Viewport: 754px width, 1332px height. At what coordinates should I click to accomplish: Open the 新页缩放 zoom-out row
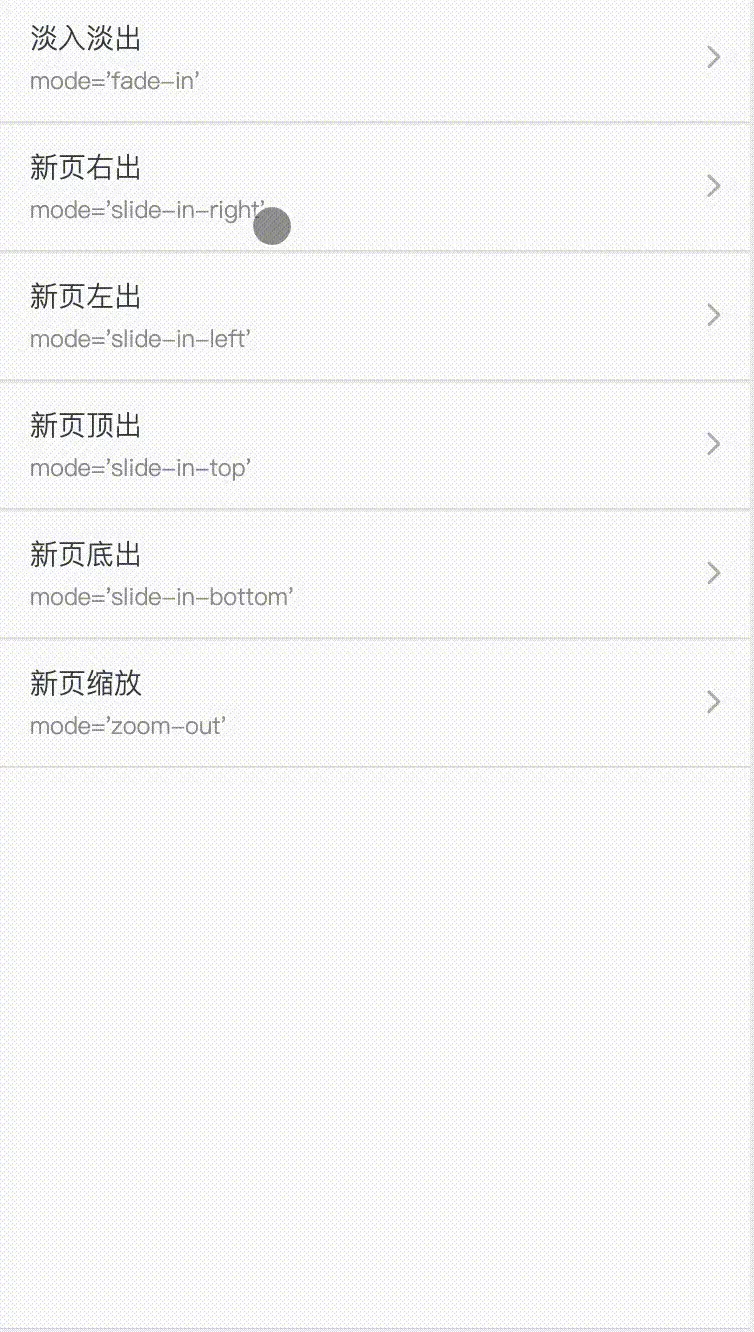point(377,703)
